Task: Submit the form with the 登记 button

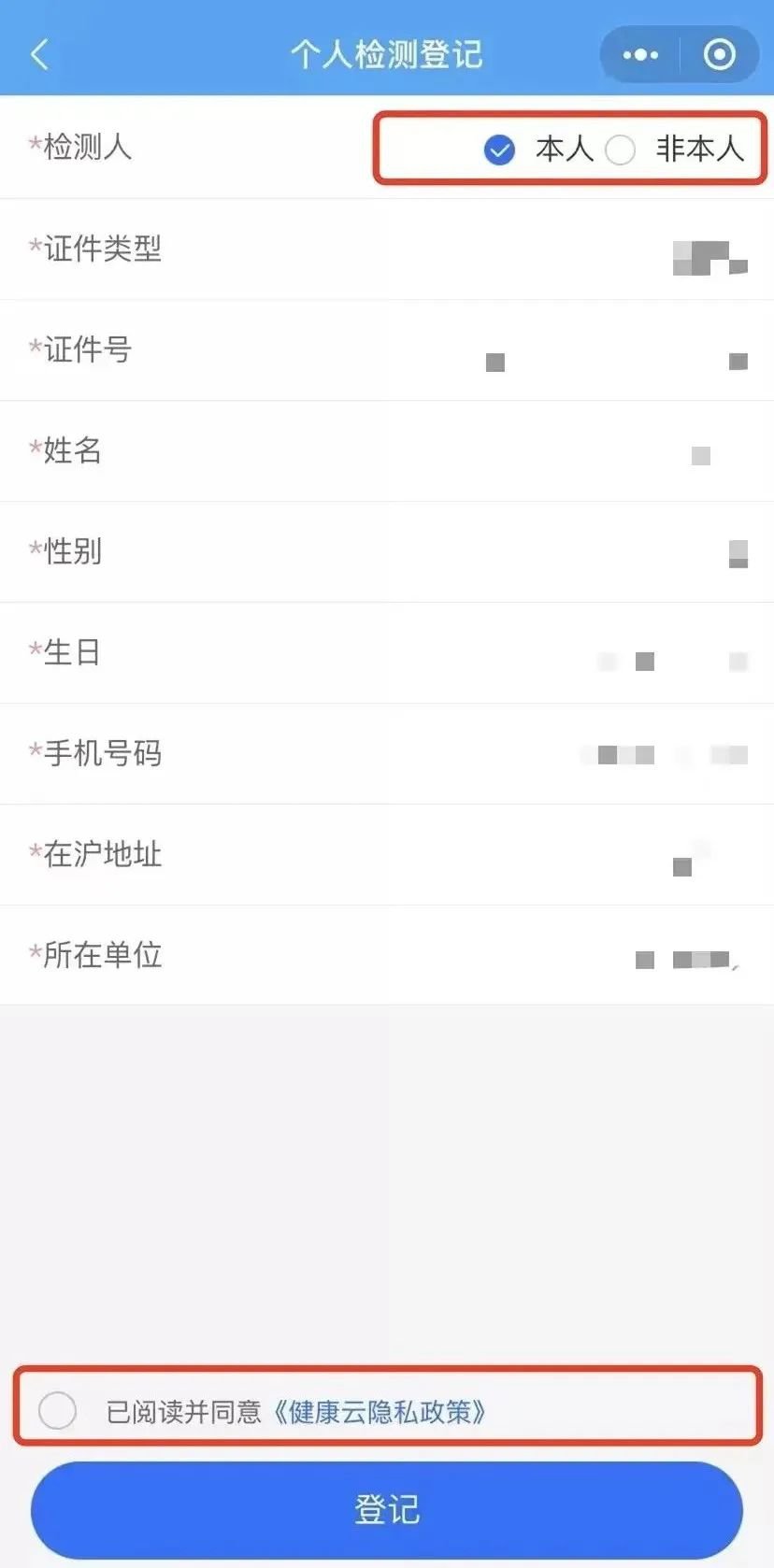Action: 387,1509
